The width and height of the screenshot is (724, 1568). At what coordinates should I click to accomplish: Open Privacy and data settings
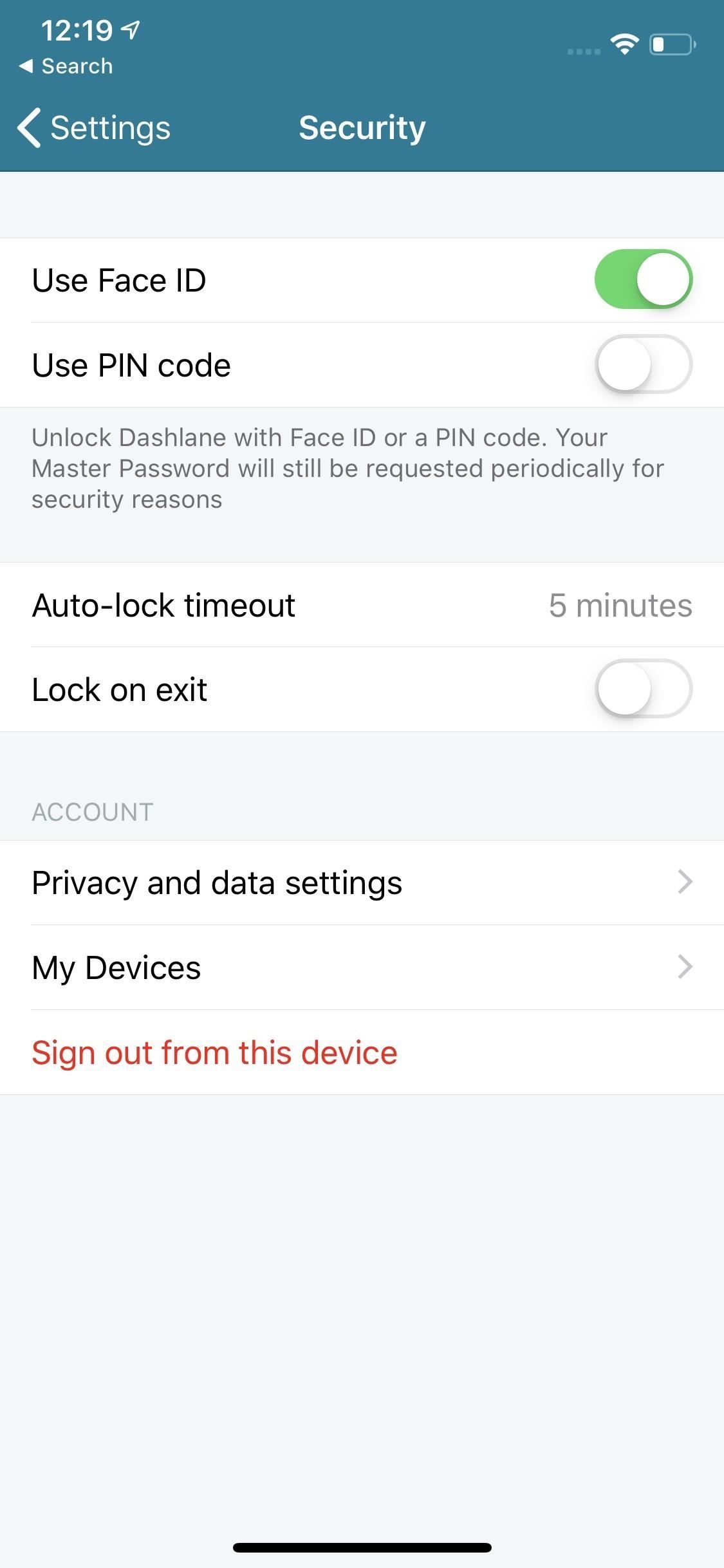tap(362, 882)
